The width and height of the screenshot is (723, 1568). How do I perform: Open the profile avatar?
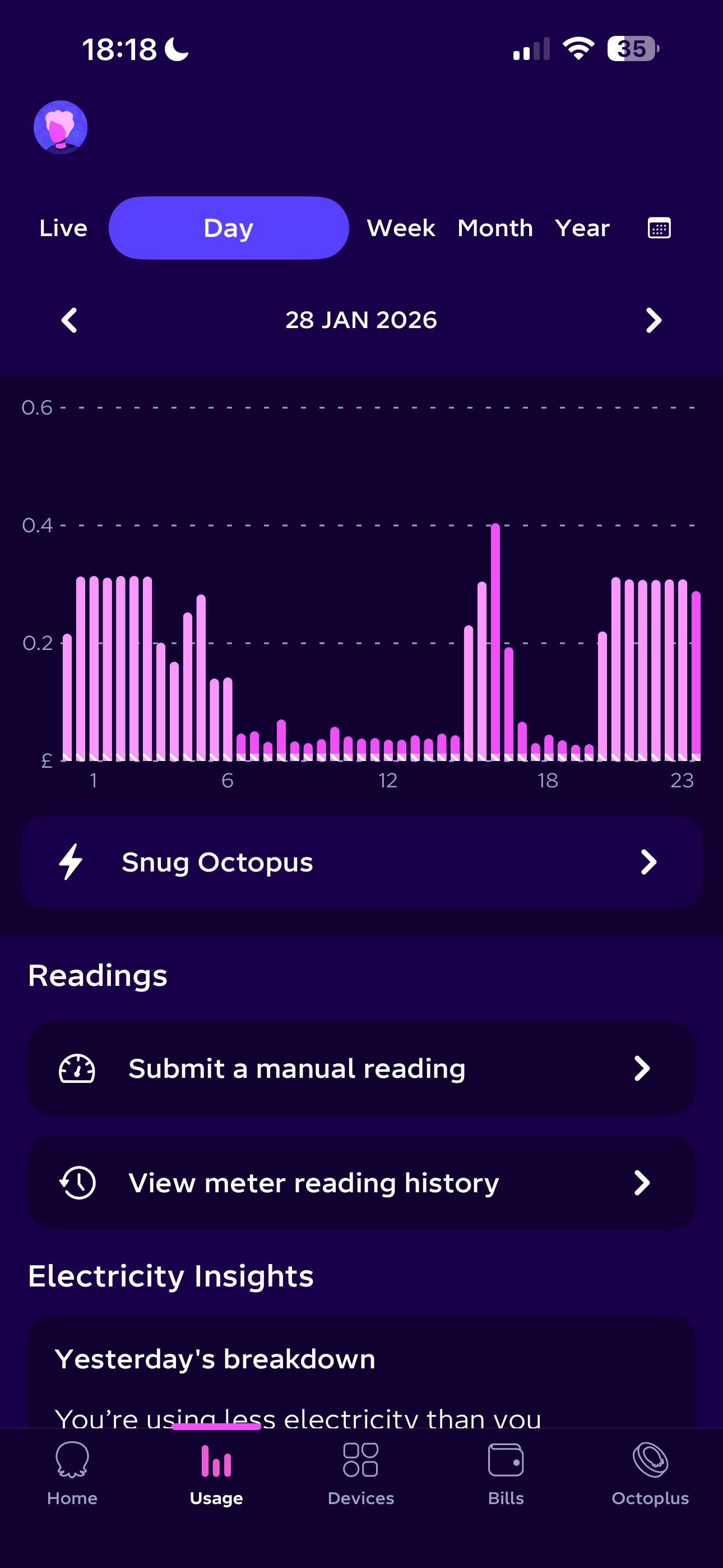(61, 127)
